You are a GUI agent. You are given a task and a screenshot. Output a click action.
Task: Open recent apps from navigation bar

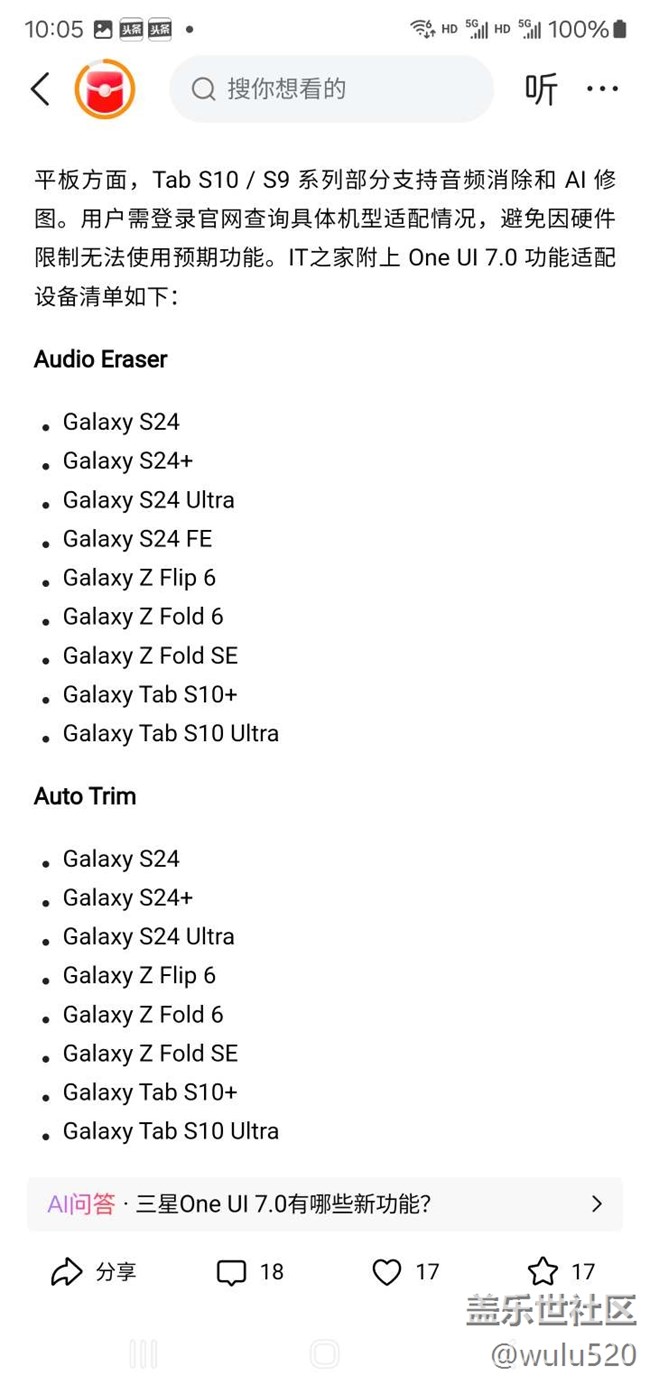coord(144,1355)
